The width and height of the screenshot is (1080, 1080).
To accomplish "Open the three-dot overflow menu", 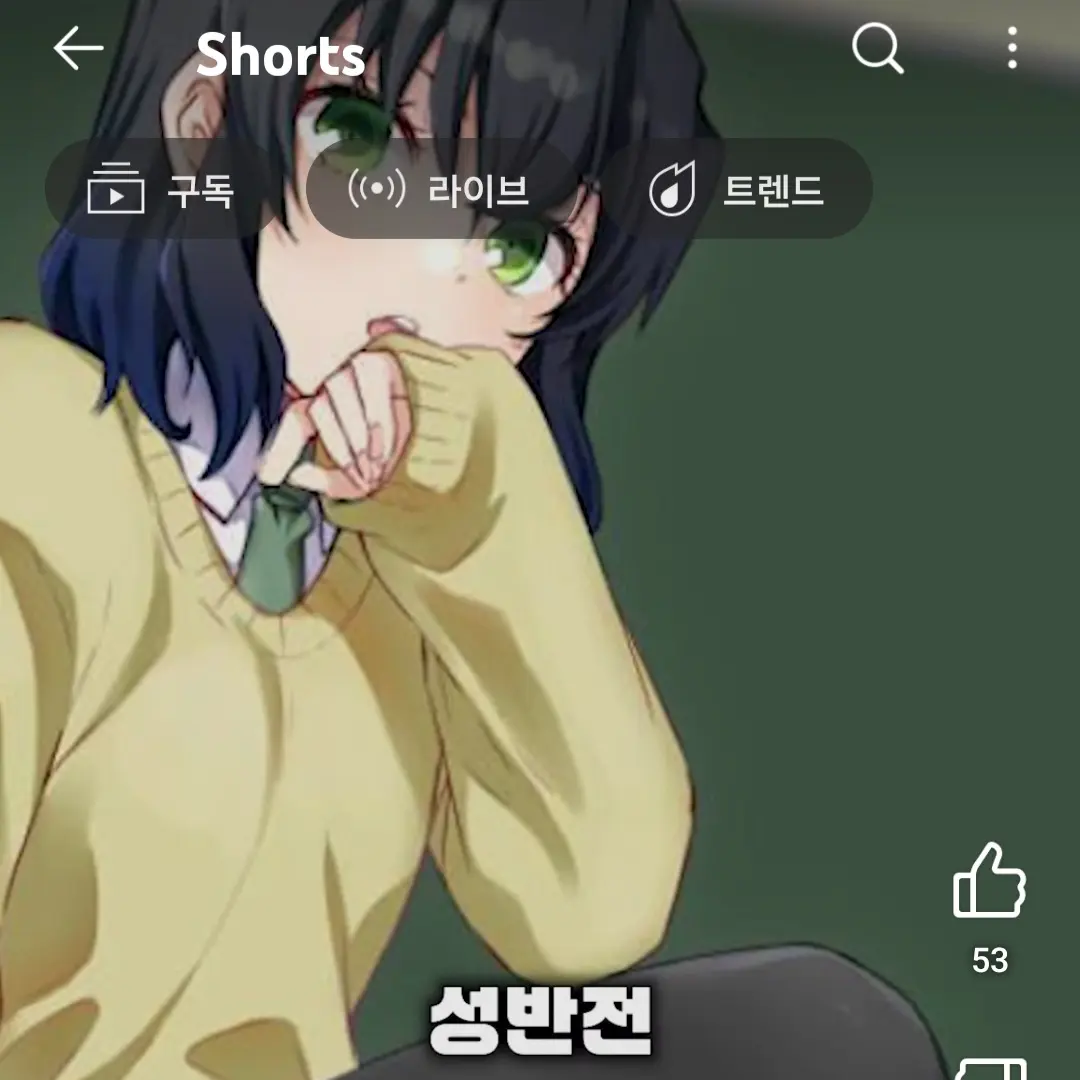I will pyautogui.click(x=1012, y=48).
